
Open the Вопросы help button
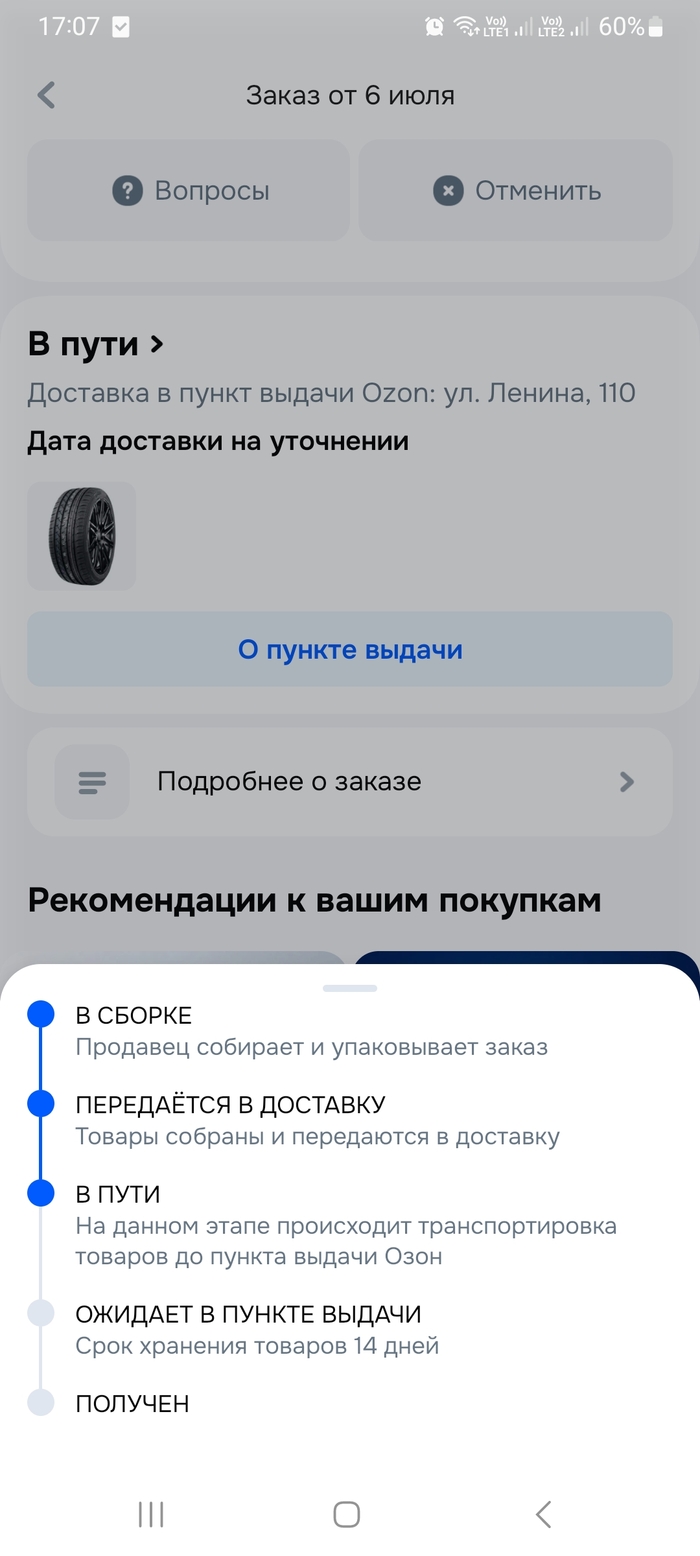pos(189,190)
